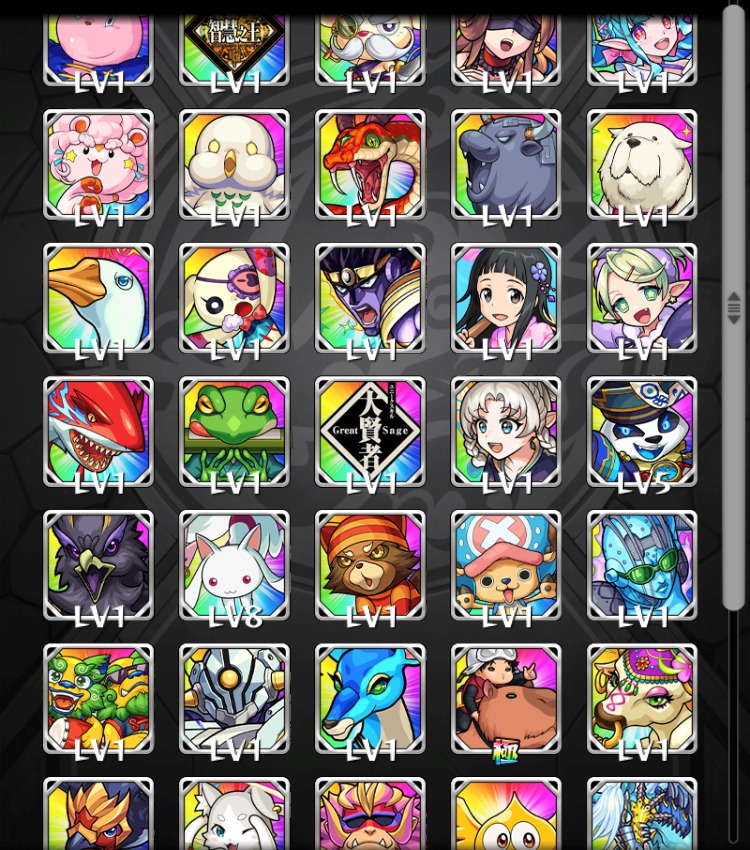Viewport: 750px width, 850px height.
Task: Select the Great Sage diamond tile
Action: (x=370, y=431)
